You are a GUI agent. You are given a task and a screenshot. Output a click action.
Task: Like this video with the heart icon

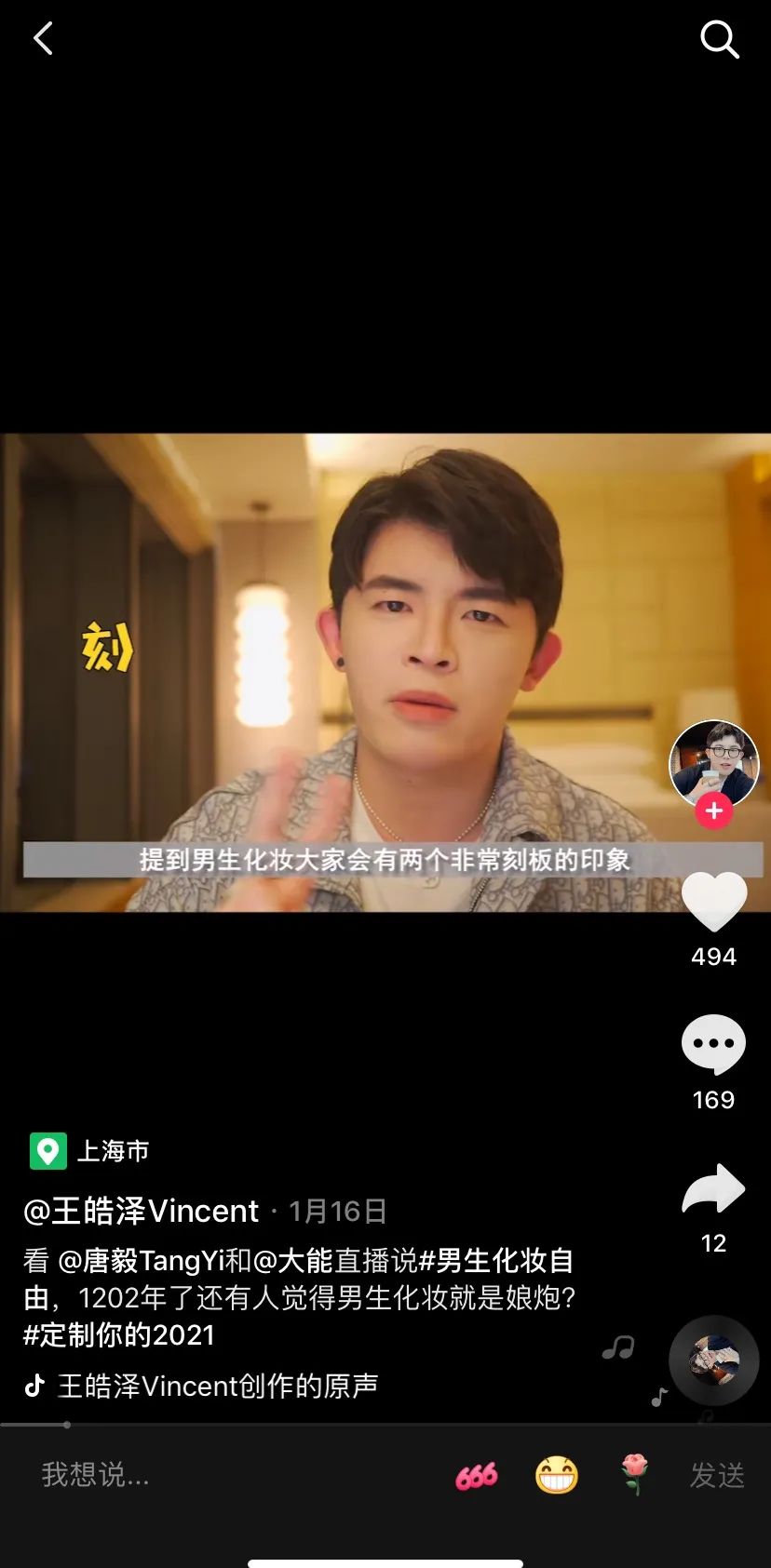714,902
